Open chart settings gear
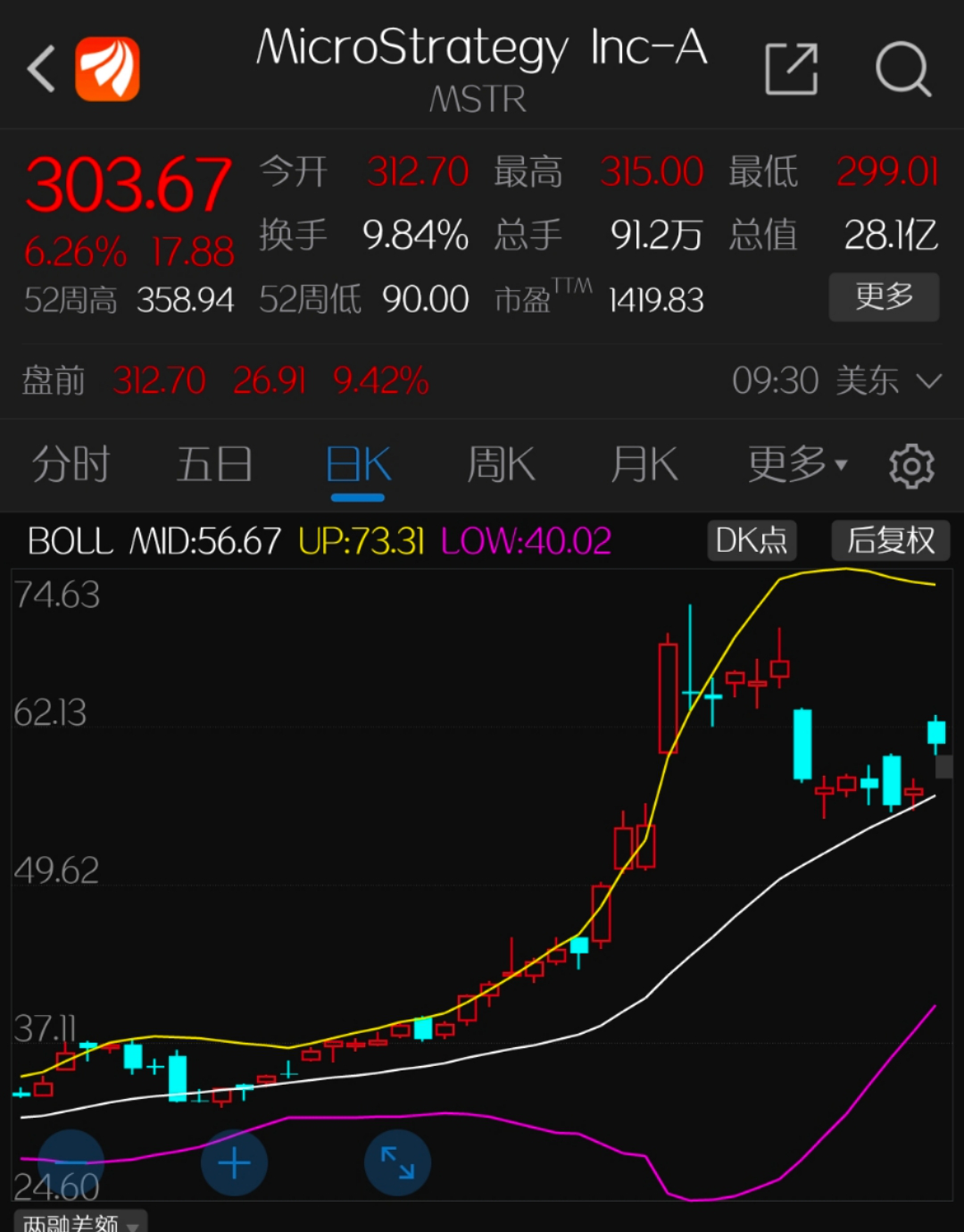 click(x=911, y=465)
